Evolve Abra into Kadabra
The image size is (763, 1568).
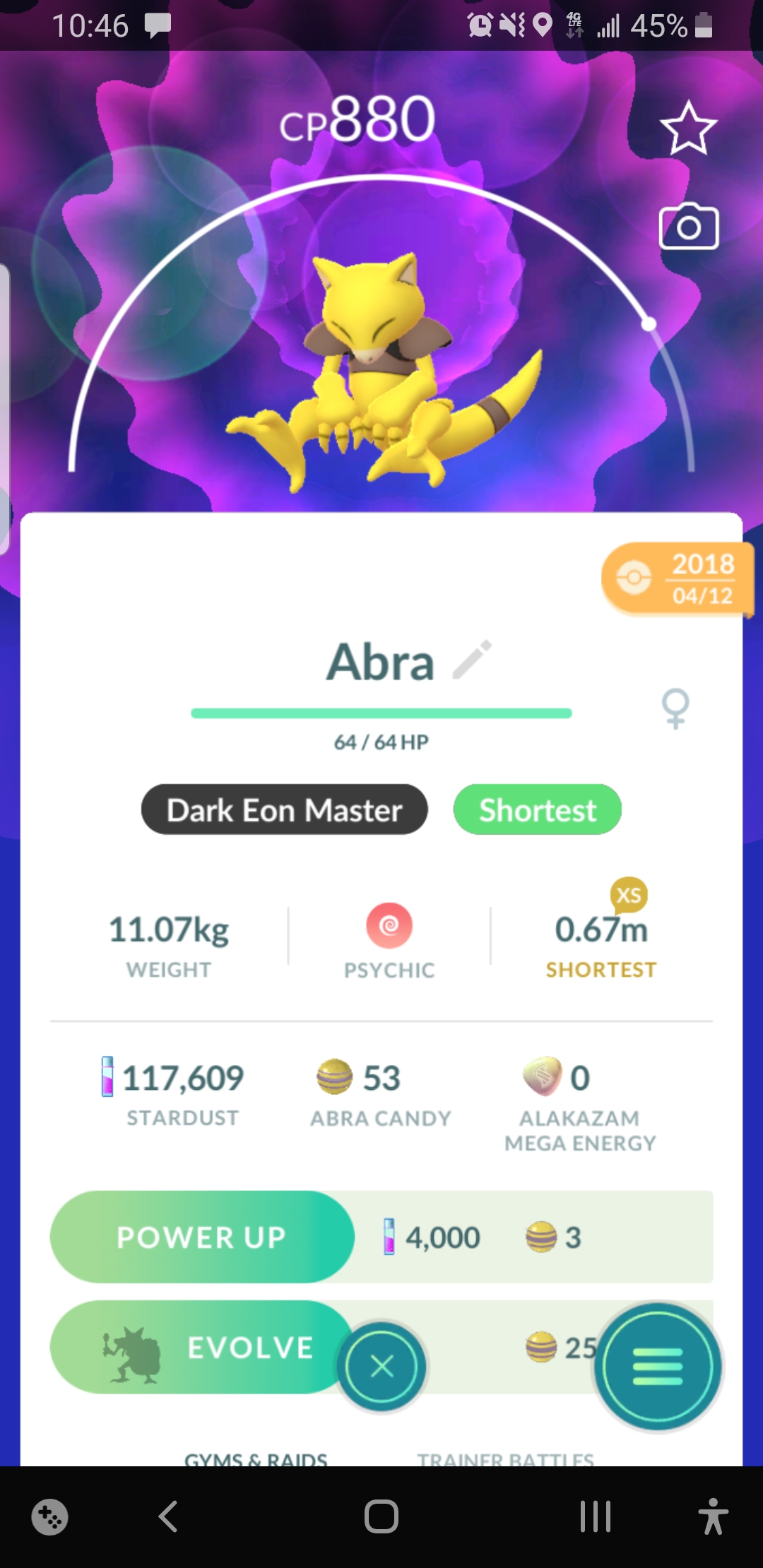[x=205, y=1347]
